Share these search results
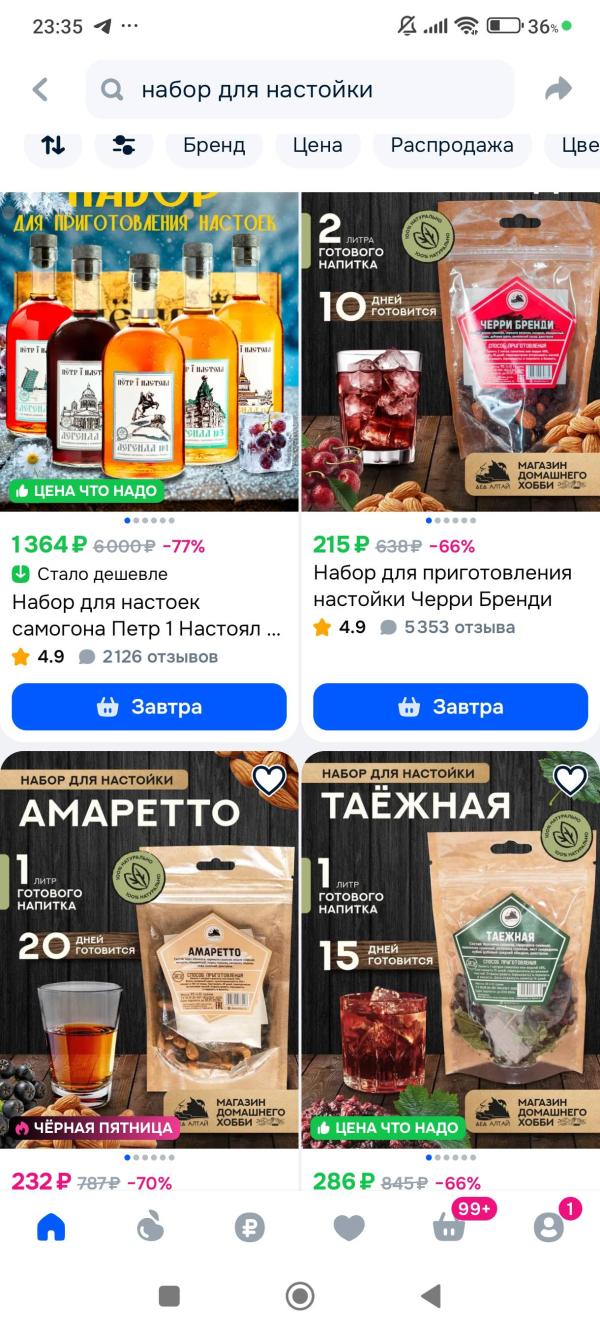600x1333 pixels. (x=557, y=90)
